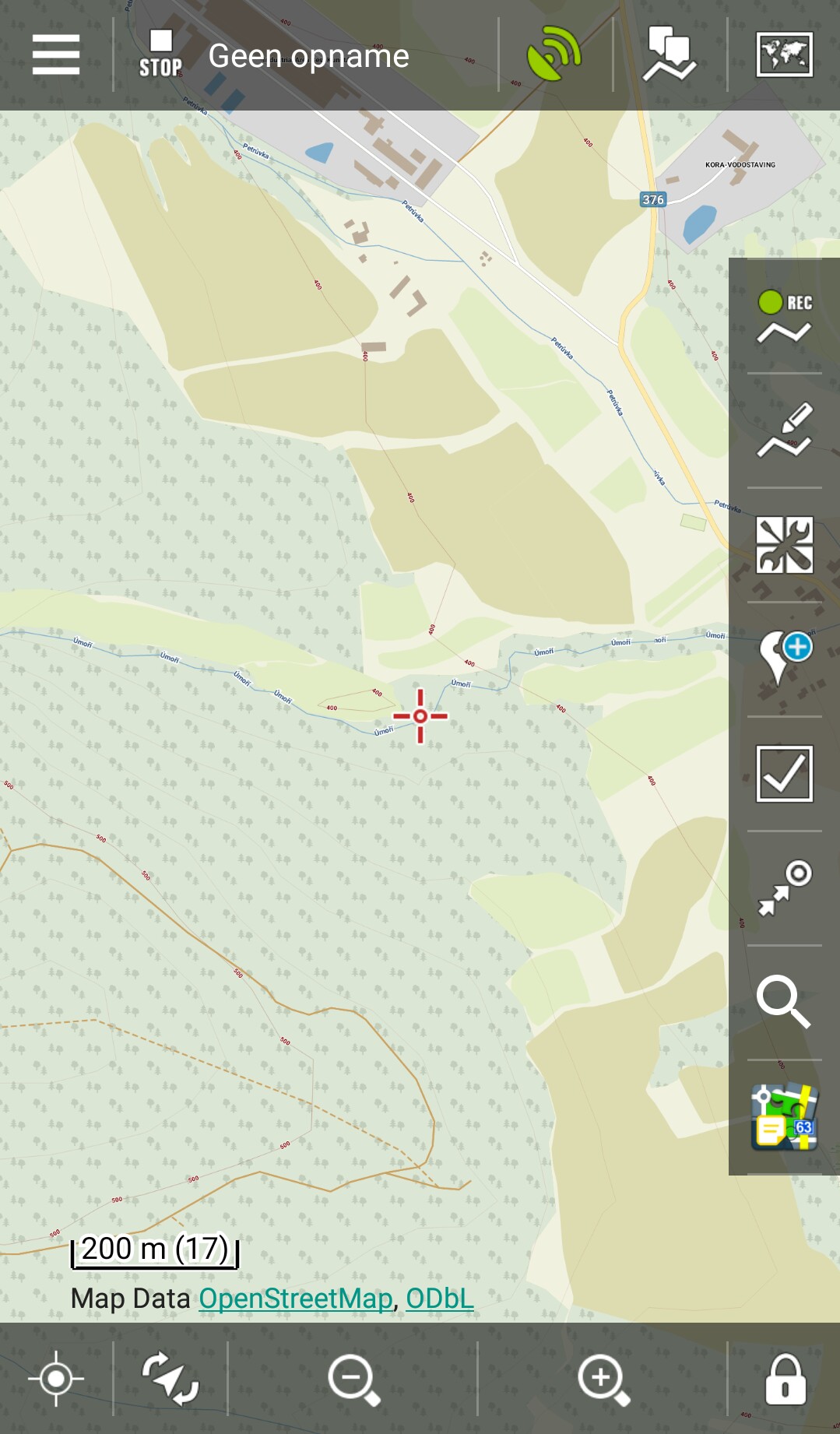Open the GPS satellite status

[x=554, y=54]
